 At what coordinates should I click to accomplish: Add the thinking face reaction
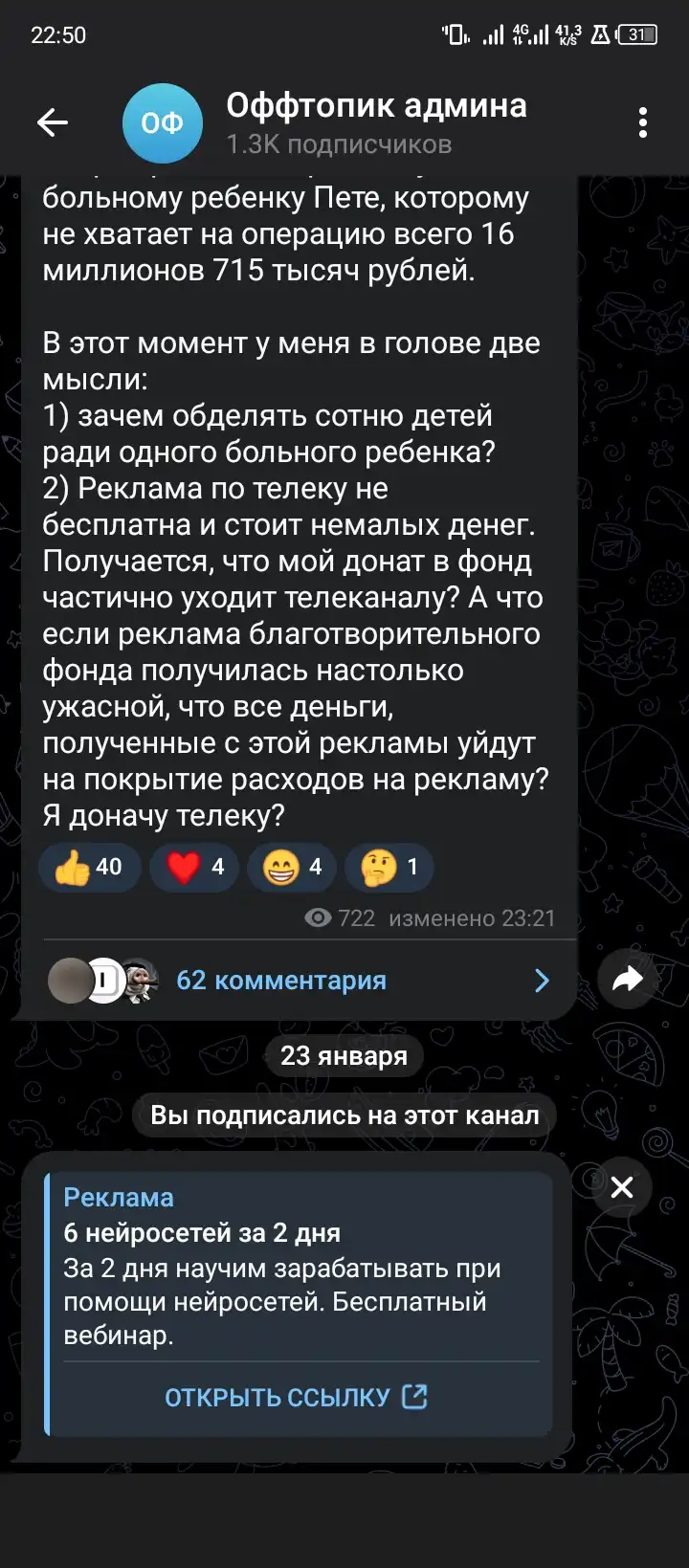[389, 868]
